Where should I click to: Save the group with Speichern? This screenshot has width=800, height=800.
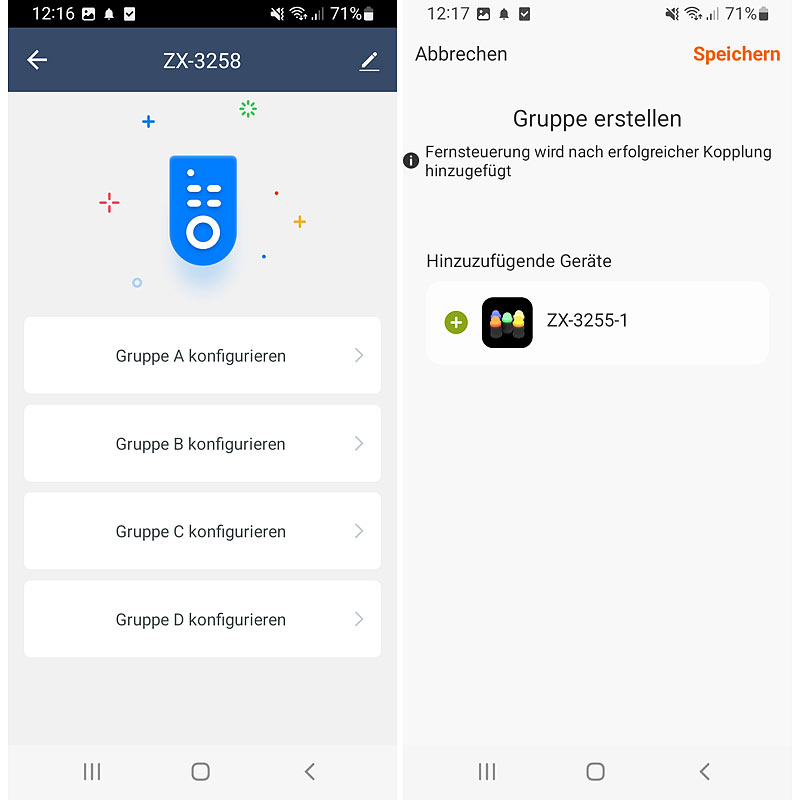[x=736, y=54]
